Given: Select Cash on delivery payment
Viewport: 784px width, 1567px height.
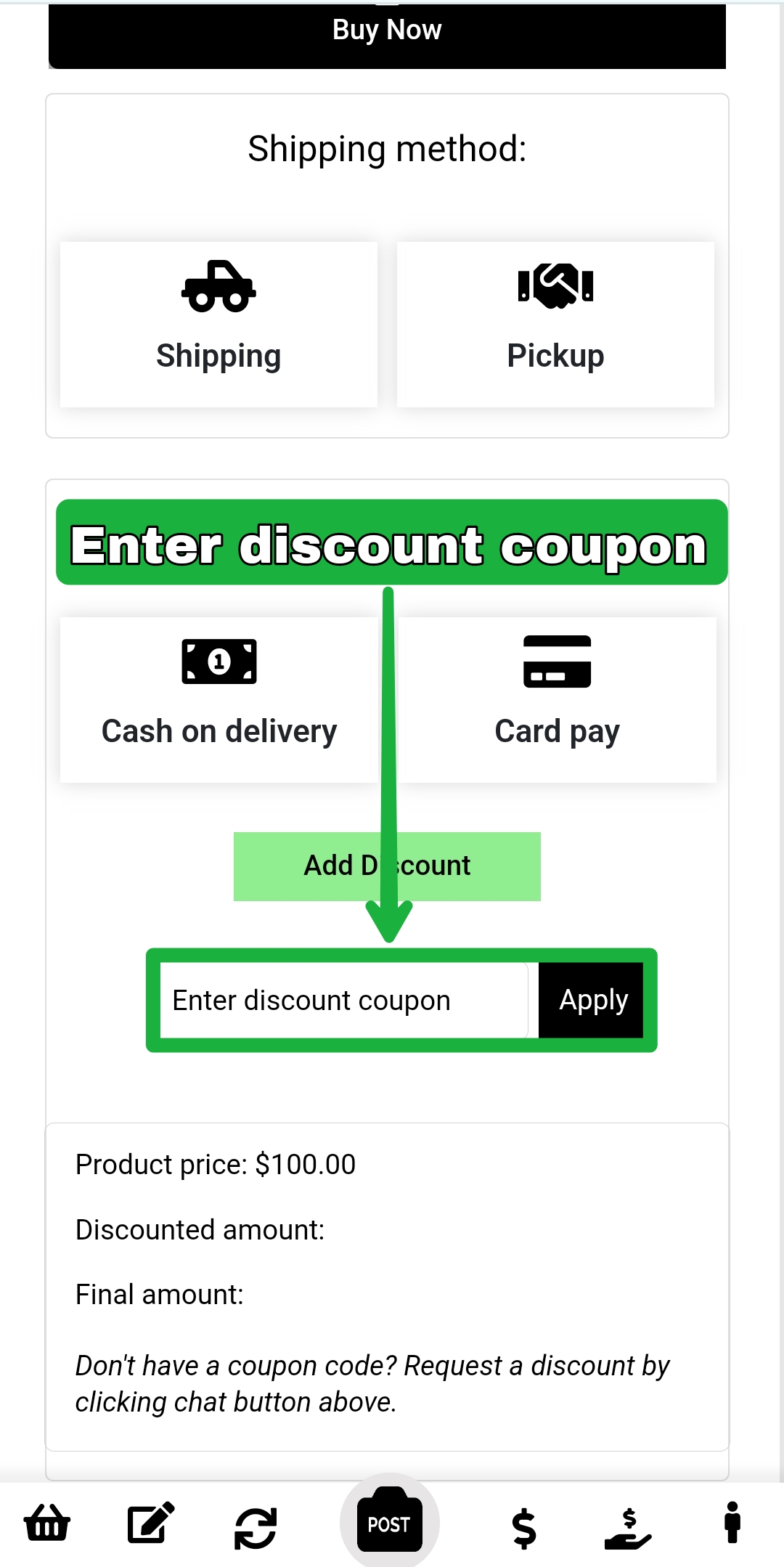Looking at the screenshot, I should (x=219, y=699).
